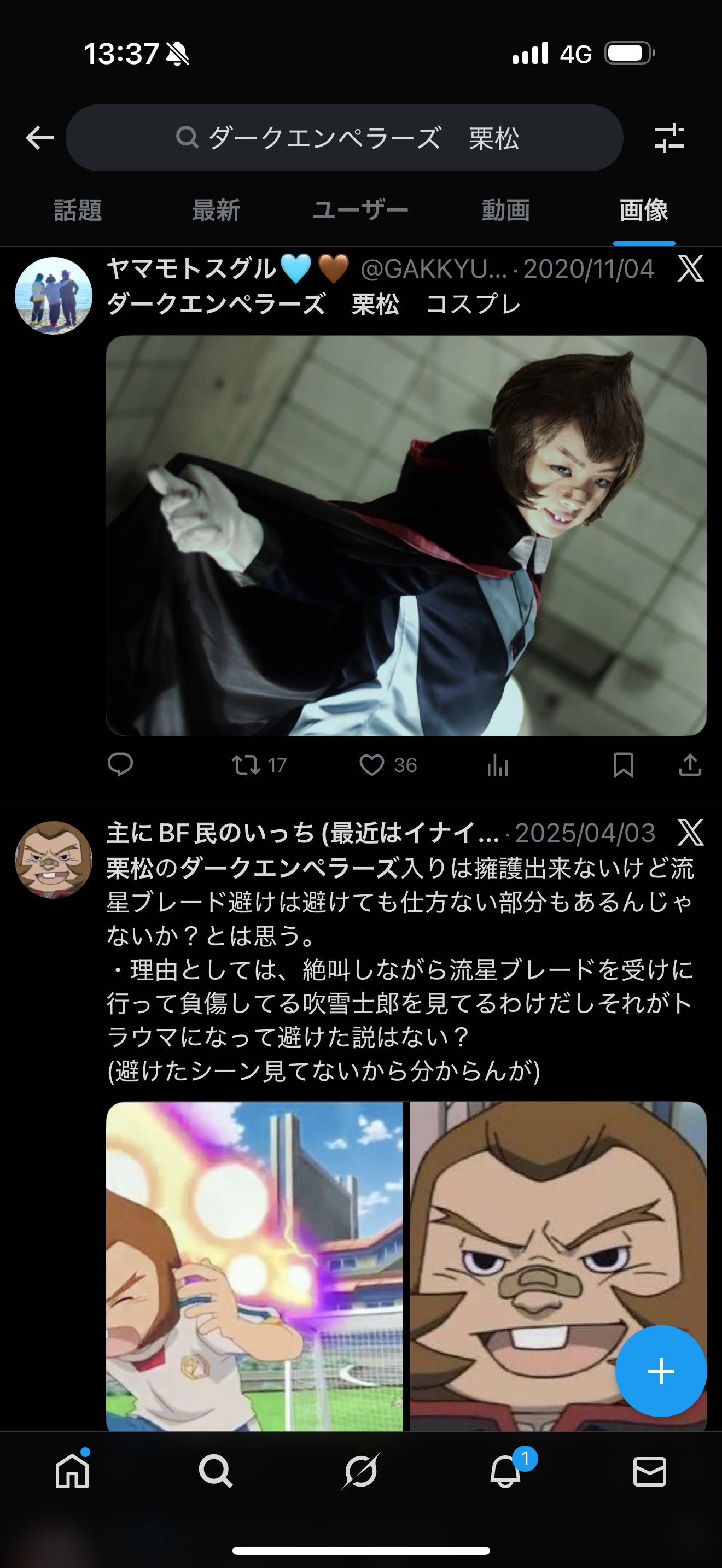This screenshot has height=1568, width=722.
Task: Switch to the ユーザー tab
Action: (360, 210)
